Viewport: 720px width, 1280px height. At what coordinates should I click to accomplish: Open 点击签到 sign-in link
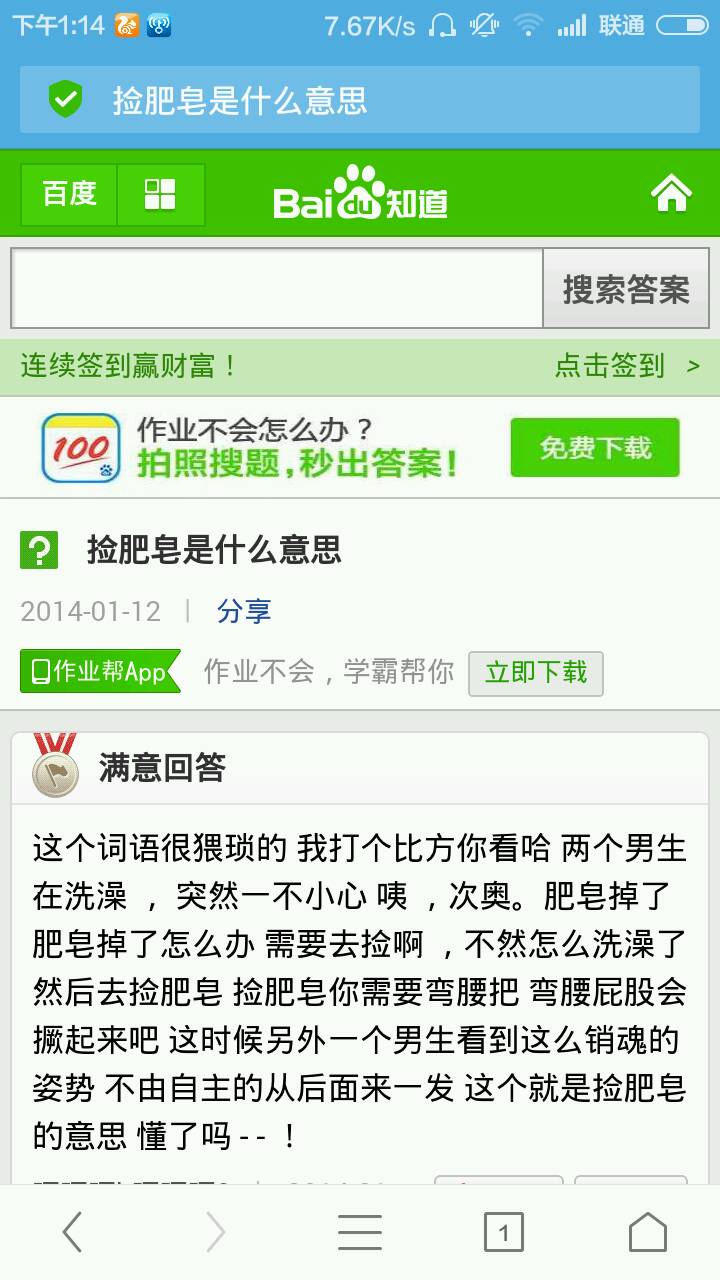point(626,366)
